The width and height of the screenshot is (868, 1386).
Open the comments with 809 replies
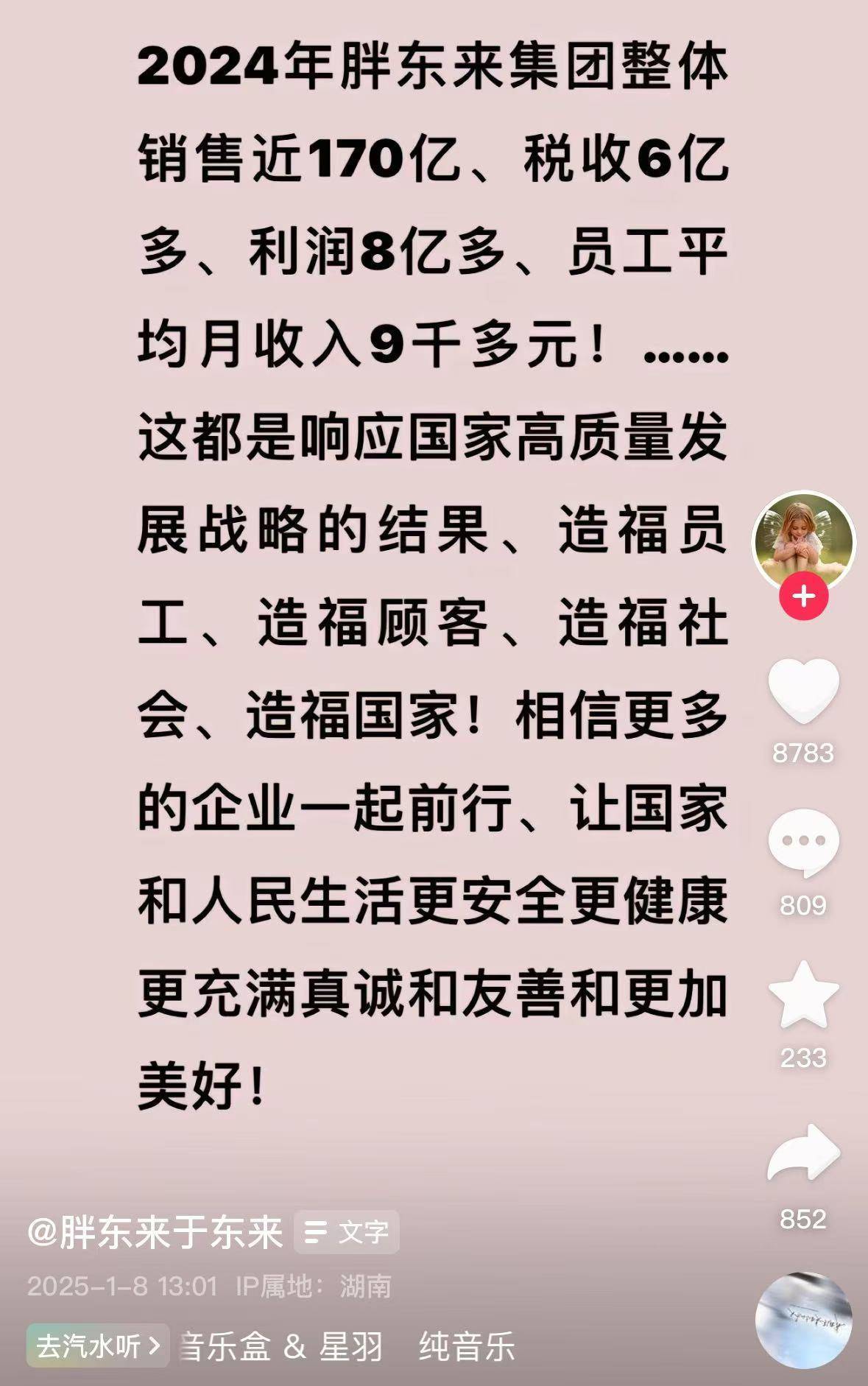803,842
